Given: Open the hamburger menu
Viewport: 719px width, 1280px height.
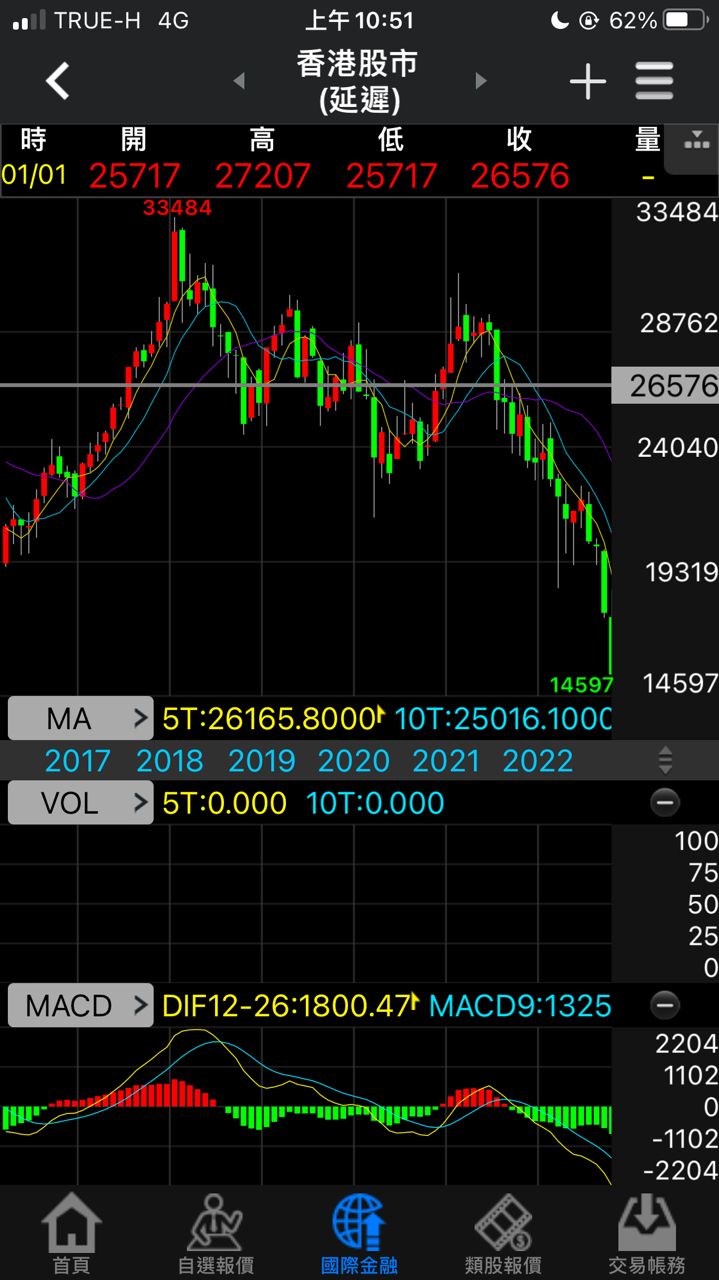Looking at the screenshot, I should (x=654, y=81).
